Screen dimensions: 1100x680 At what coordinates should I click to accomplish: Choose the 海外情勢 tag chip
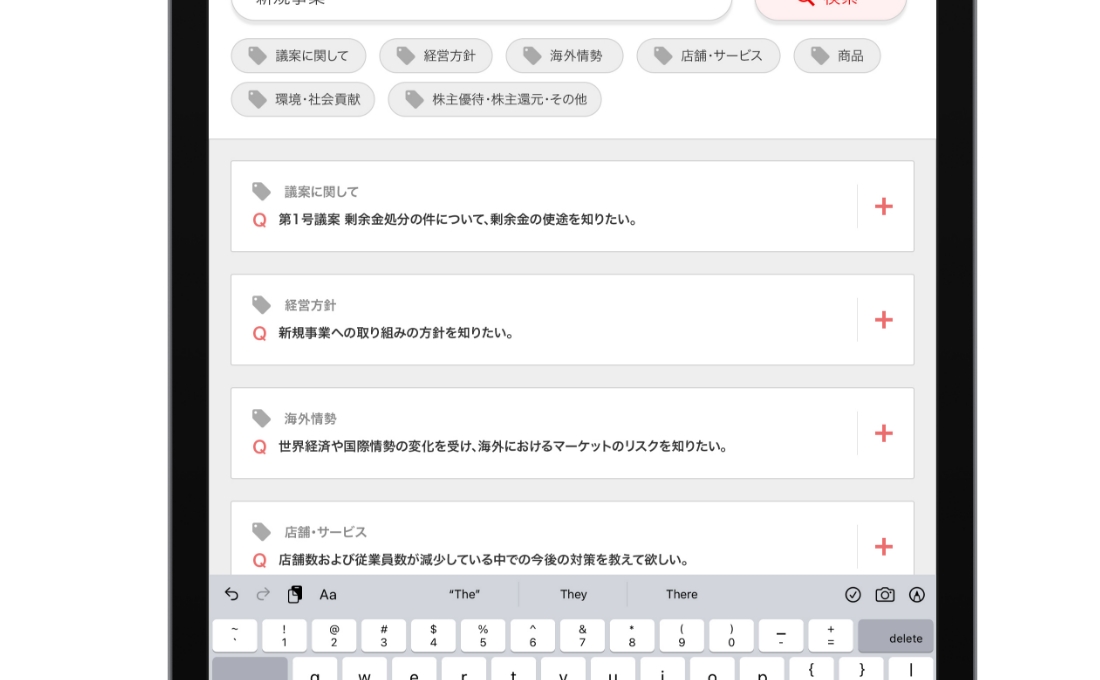pyautogui.click(x=564, y=56)
